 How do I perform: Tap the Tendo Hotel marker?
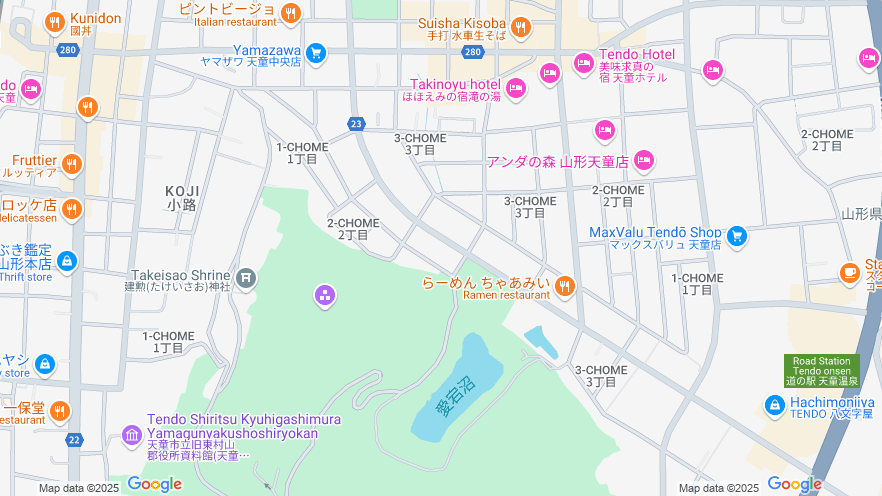pos(584,64)
